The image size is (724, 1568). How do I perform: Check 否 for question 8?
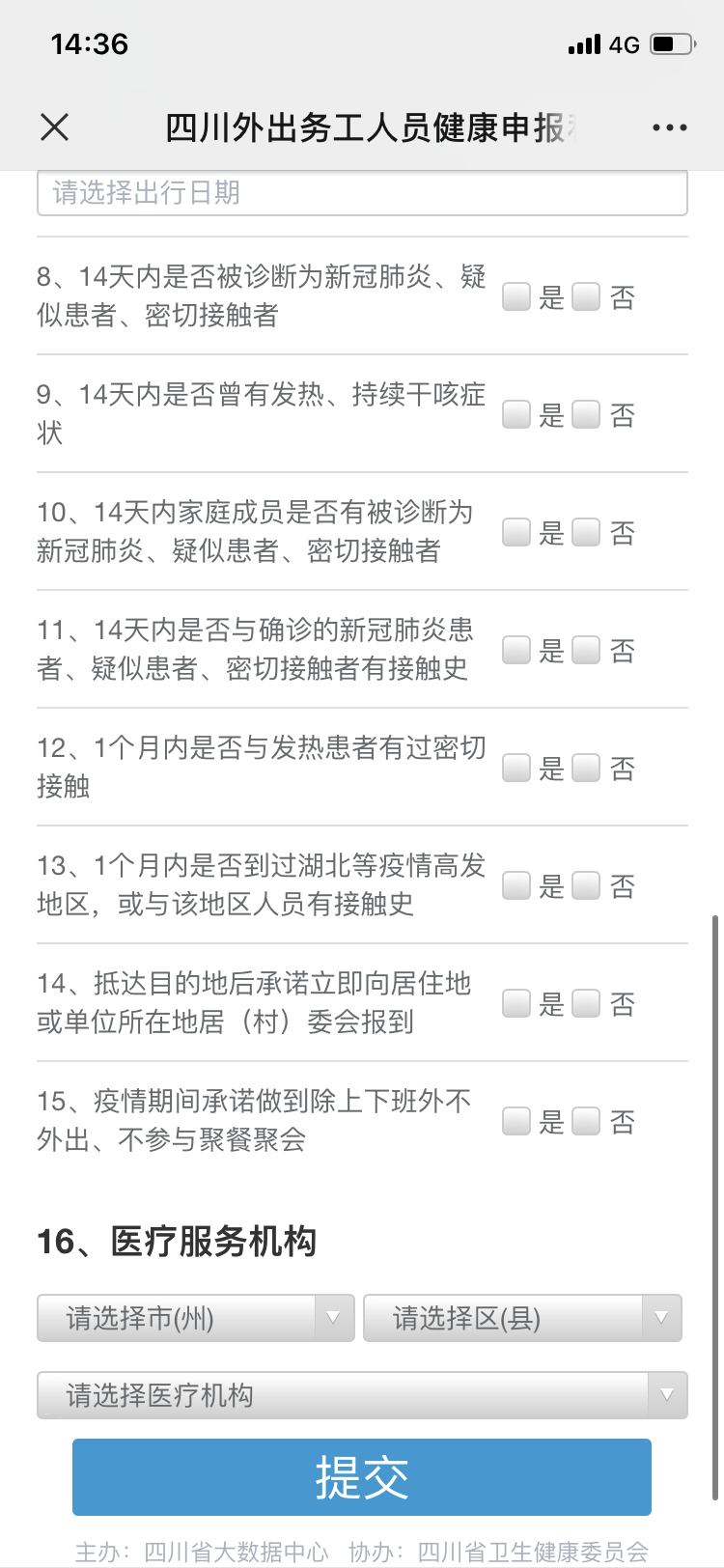pos(586,296)
